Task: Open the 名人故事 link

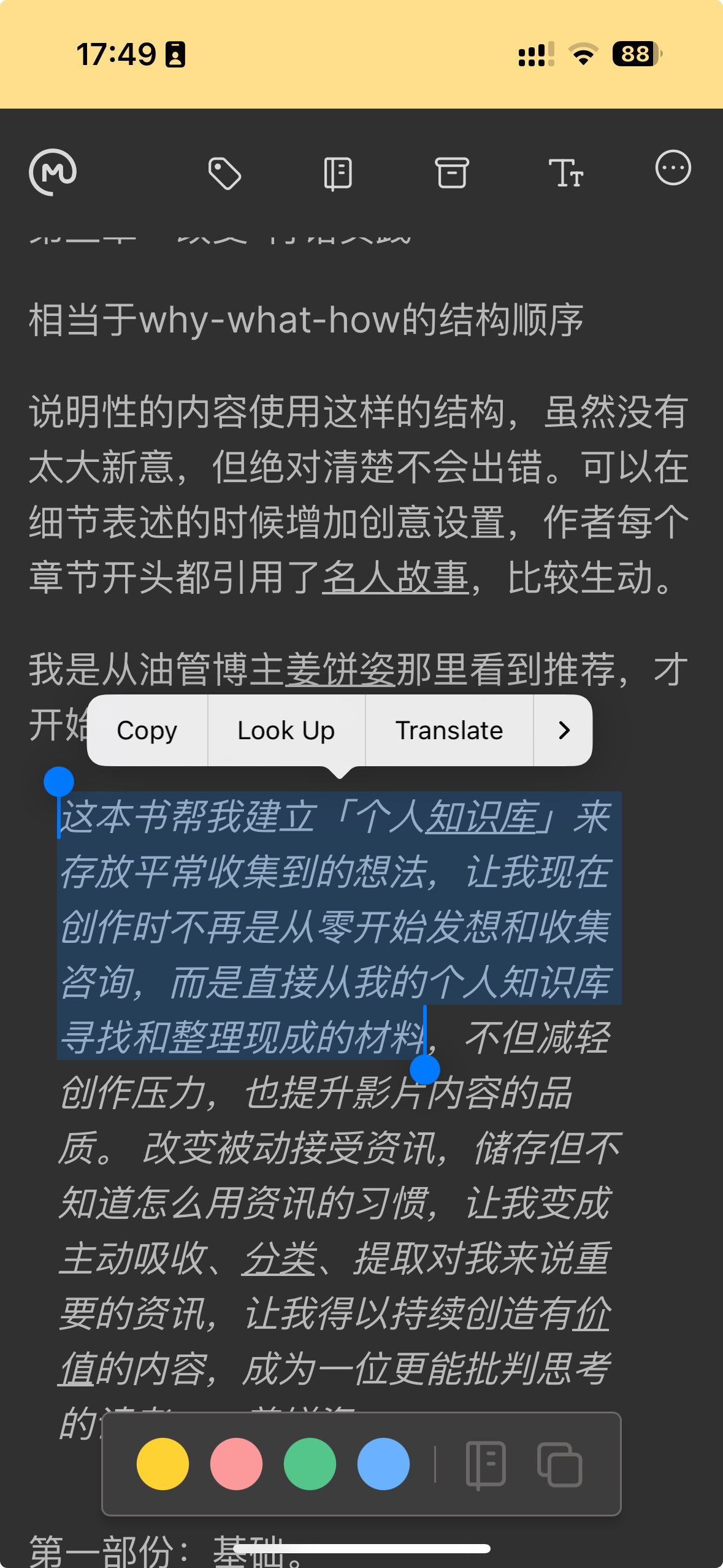Action: click(396, 578)
